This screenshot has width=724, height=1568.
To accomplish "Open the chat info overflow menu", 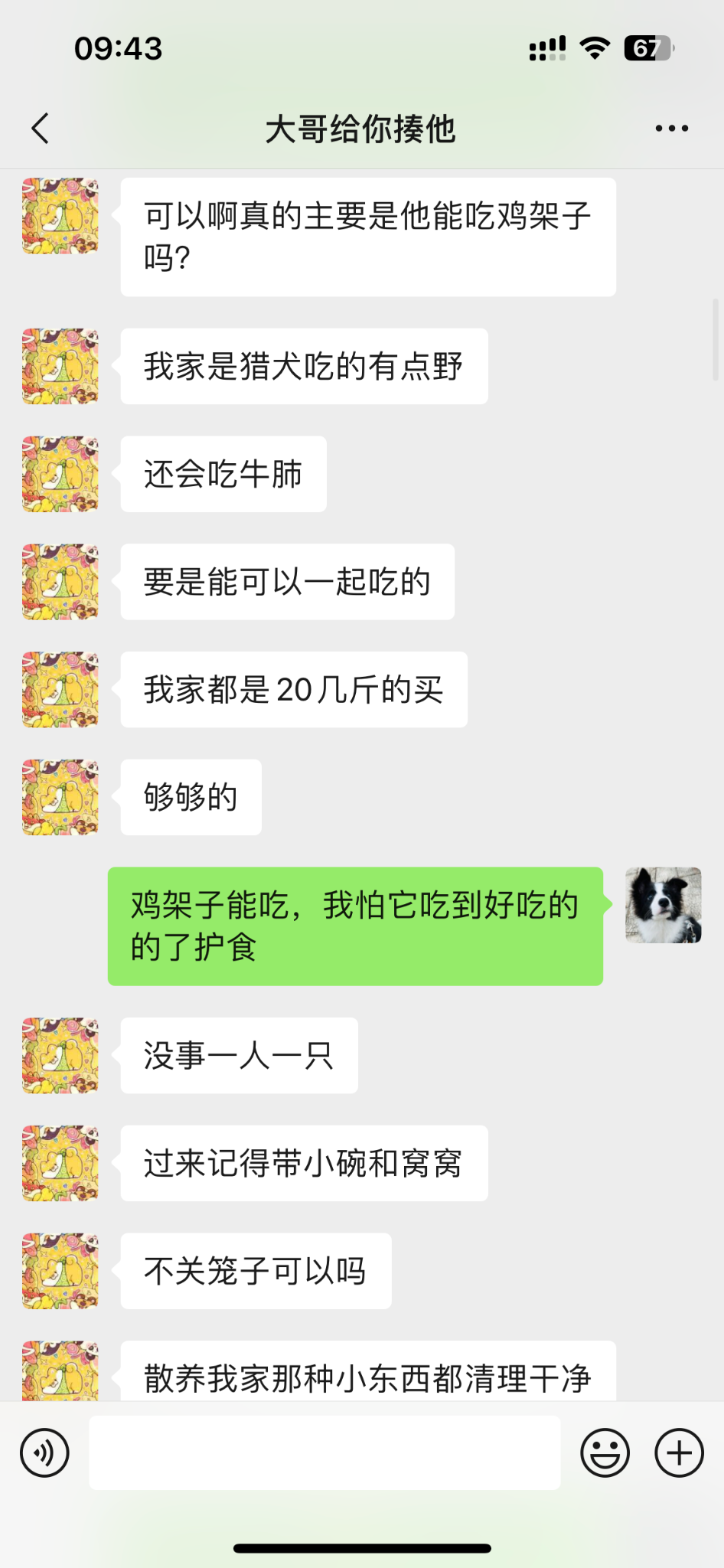I will (x=671, y=129).
